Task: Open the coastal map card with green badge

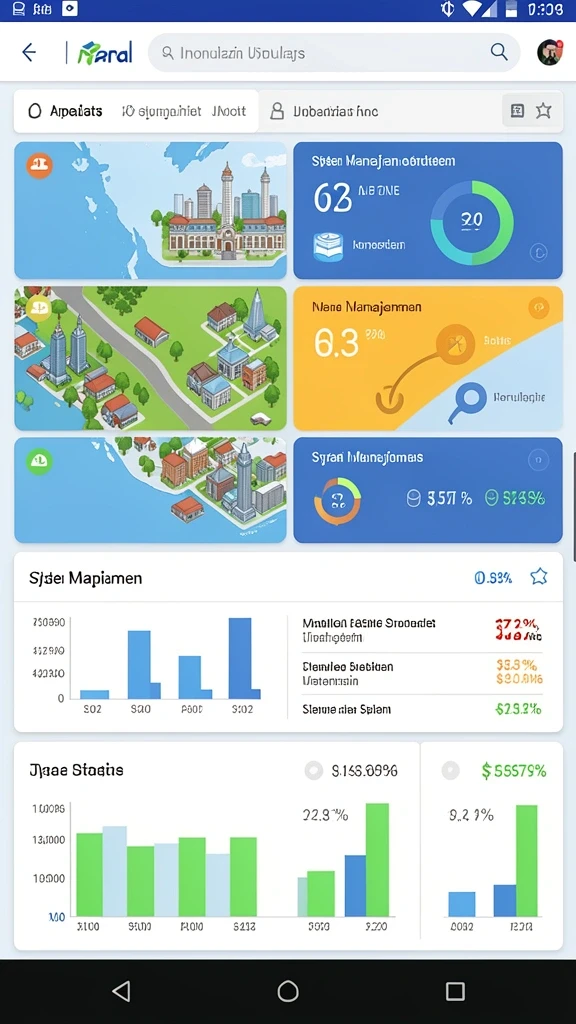Action: click(150, 490)
